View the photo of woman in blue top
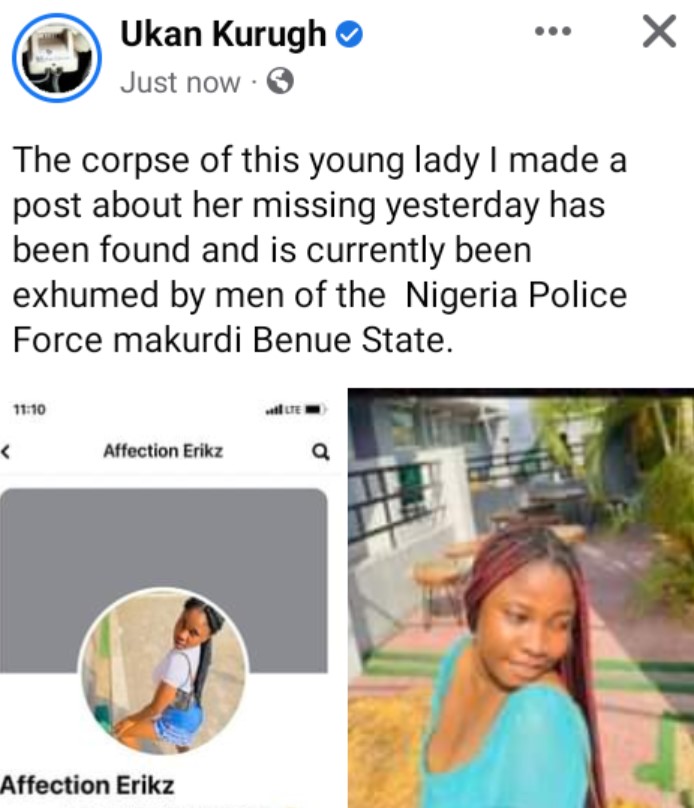This screenshot has width=694, height=808. click(520, 600)
